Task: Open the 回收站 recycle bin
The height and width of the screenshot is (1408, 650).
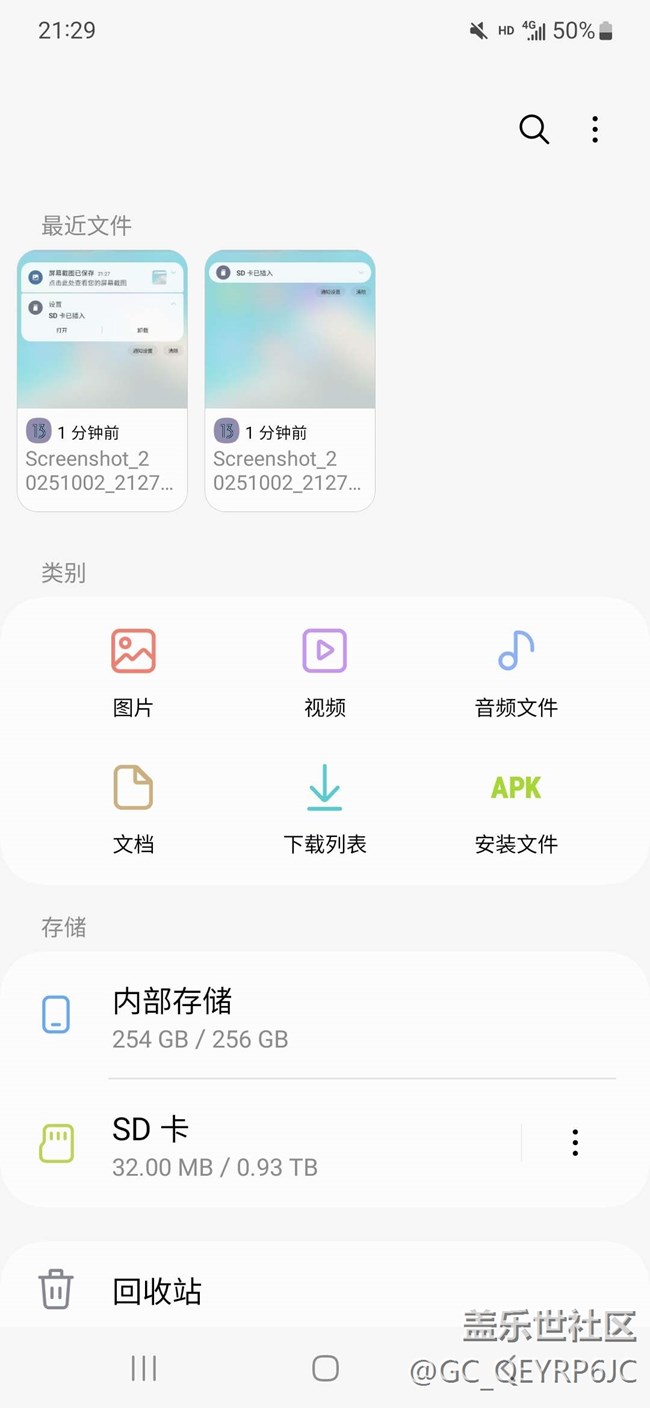Action: click(157, 1290)
